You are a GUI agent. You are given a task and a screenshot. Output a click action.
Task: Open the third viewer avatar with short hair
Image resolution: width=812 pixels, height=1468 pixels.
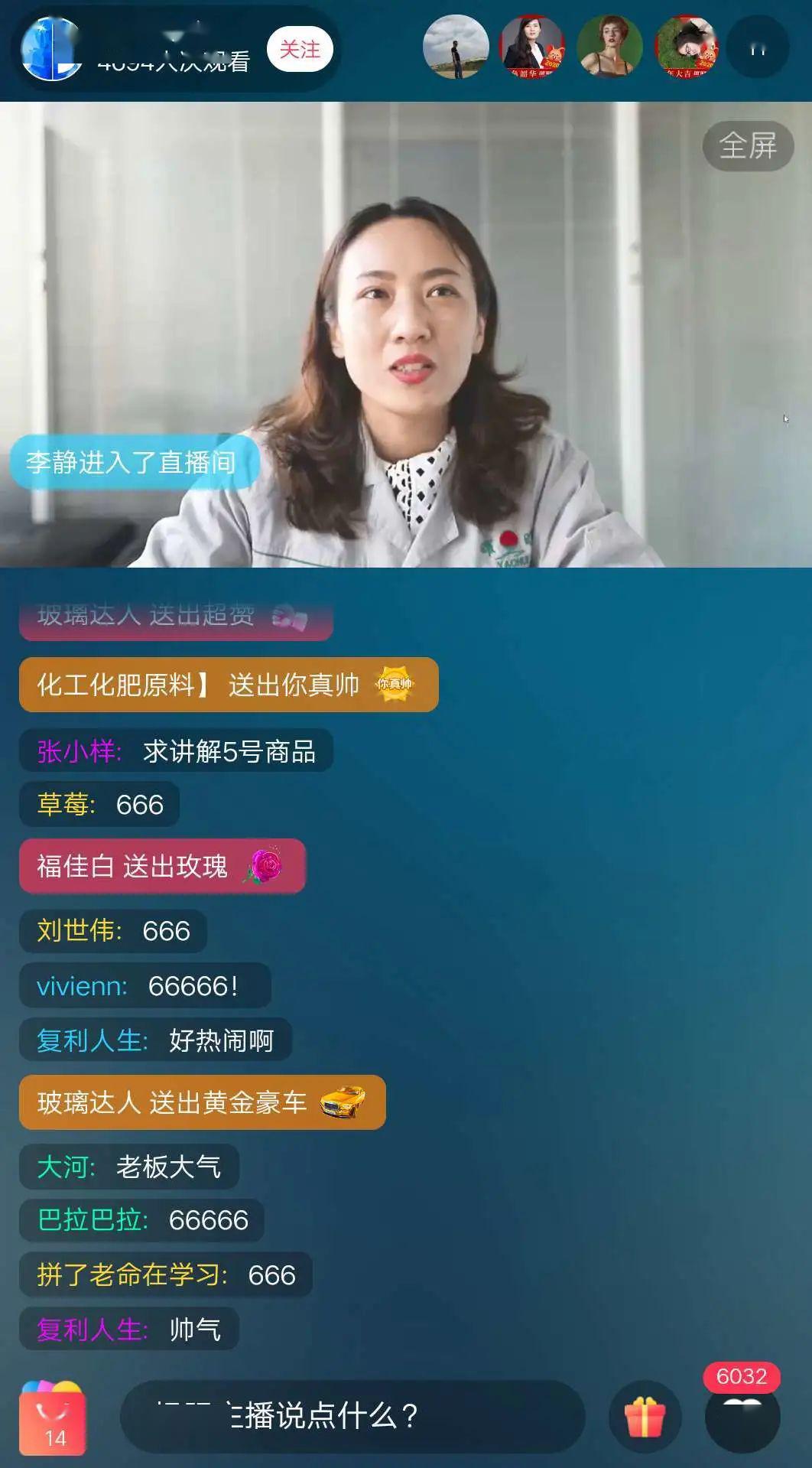tap(609, 47)
